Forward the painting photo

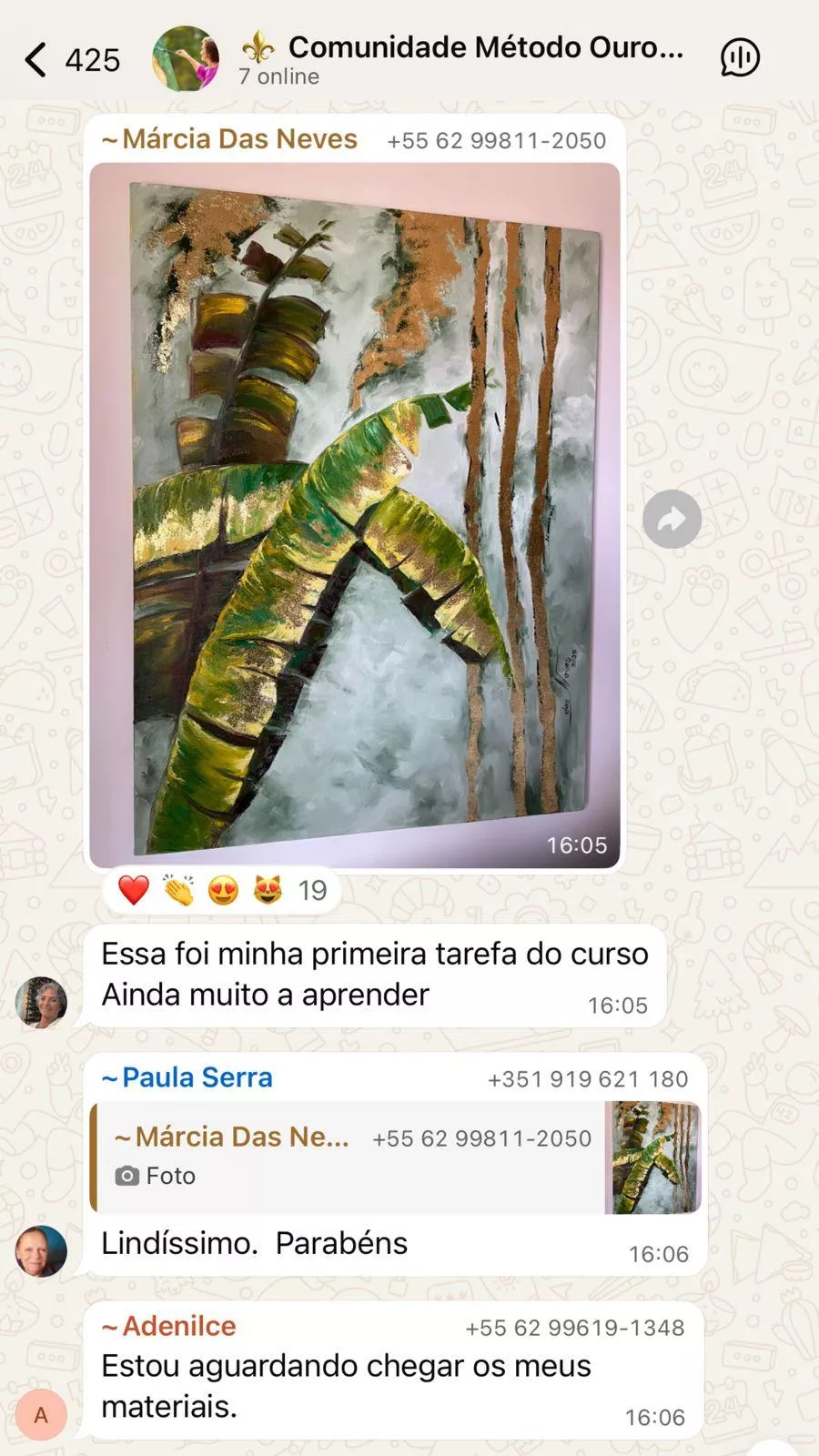(x=672, y=520)
